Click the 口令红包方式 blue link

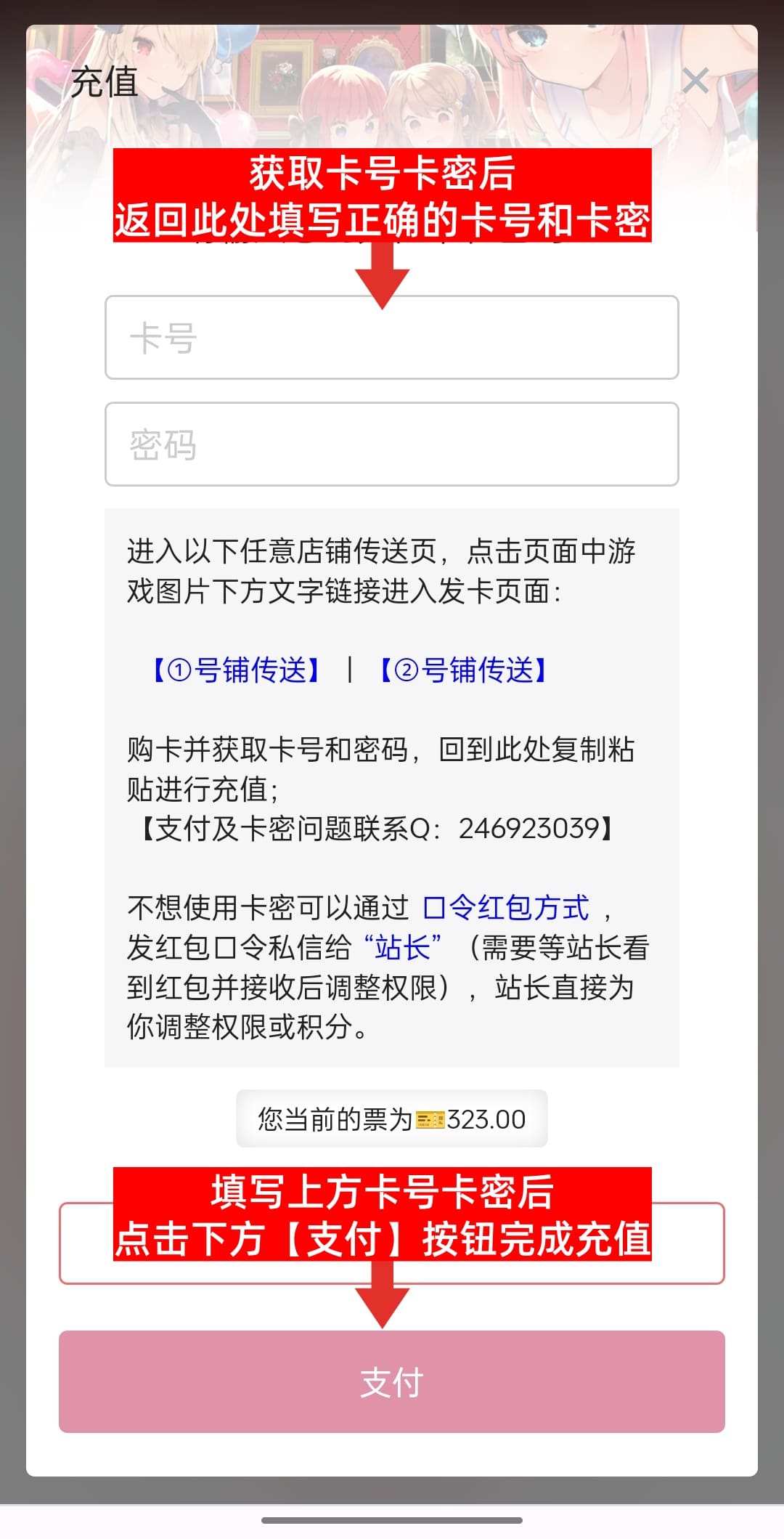pos(507,907)
